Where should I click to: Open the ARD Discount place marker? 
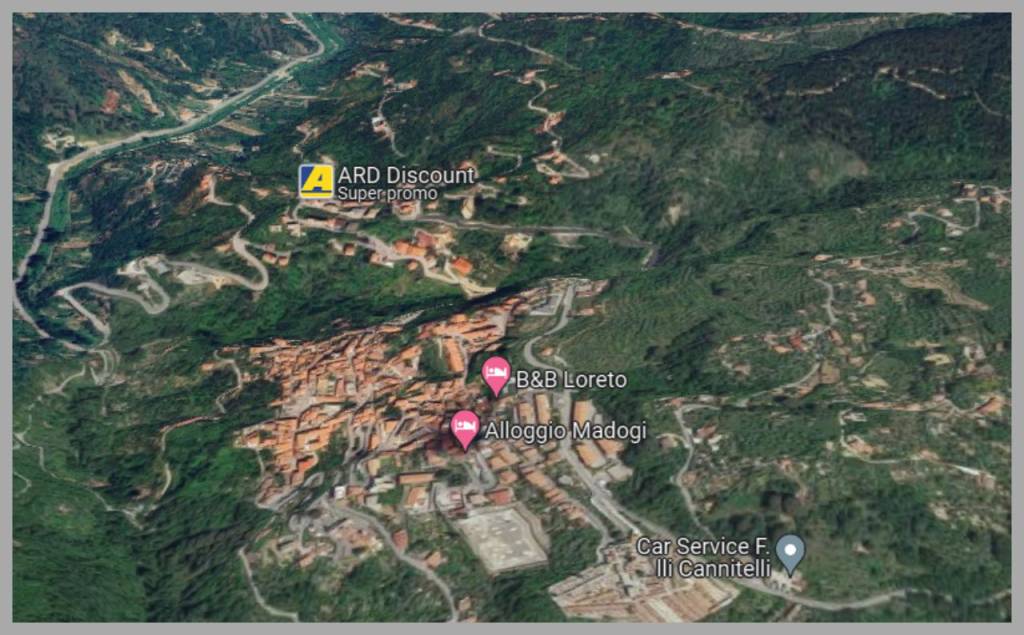point(316,181)
